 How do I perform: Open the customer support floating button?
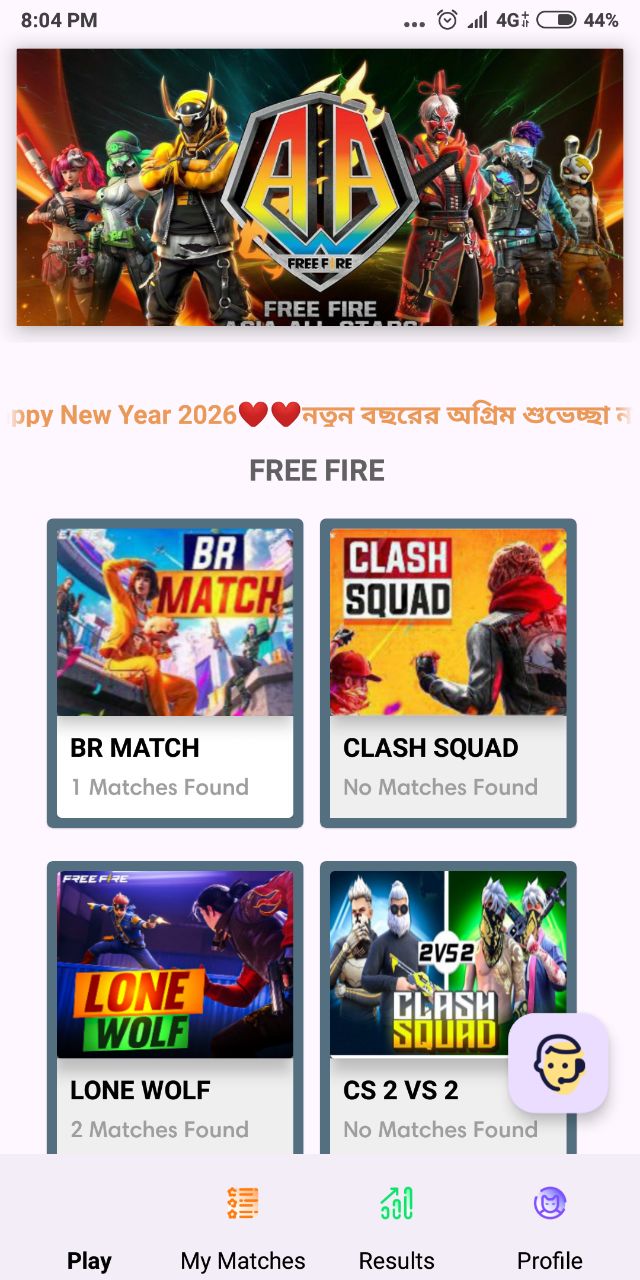[x=558, y=1063]
